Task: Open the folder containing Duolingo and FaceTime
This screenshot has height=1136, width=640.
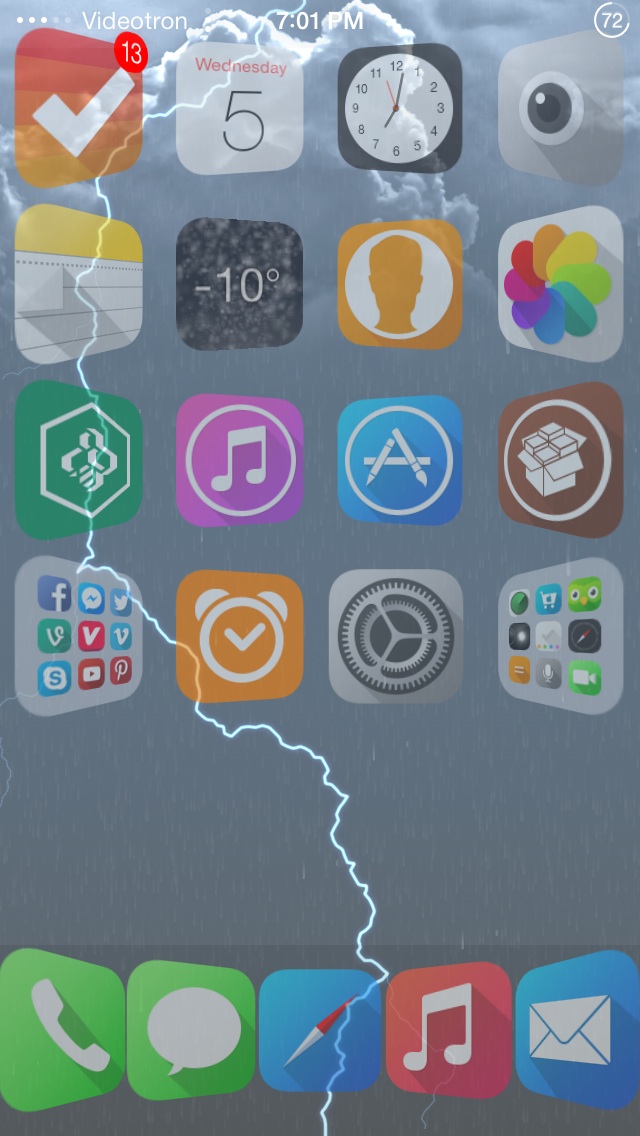Action: (561, 636)
